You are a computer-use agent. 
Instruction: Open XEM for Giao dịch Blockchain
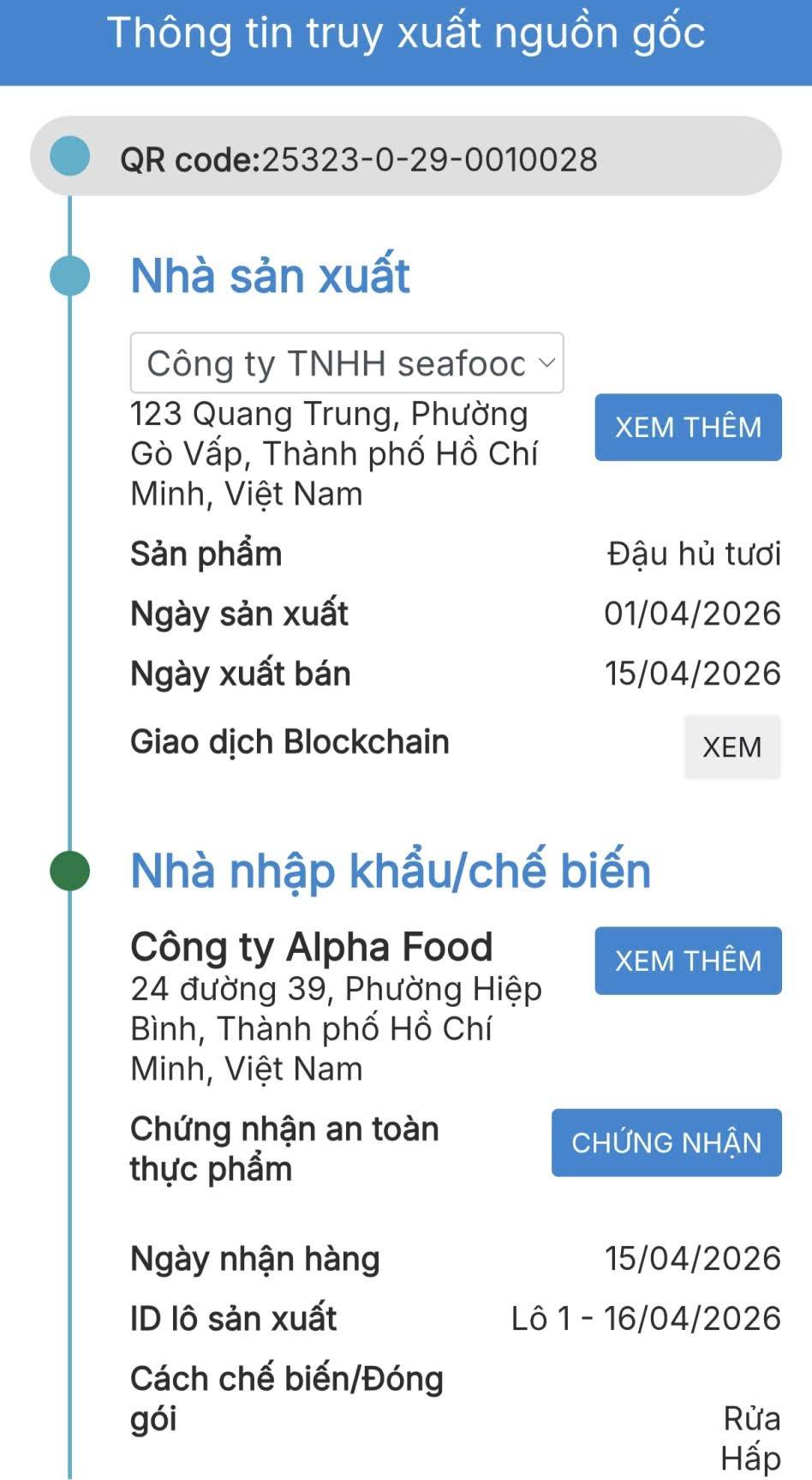(732, 746)
